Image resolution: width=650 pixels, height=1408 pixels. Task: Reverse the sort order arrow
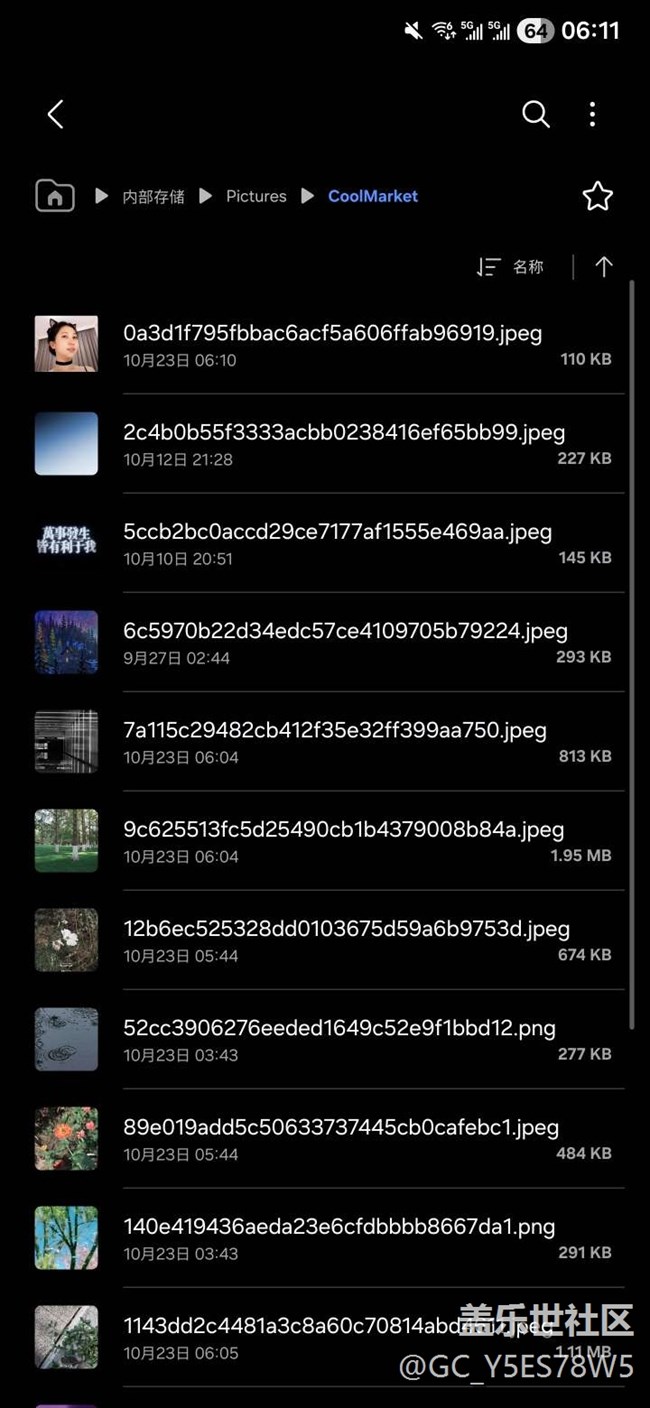[x=603, y=267]
